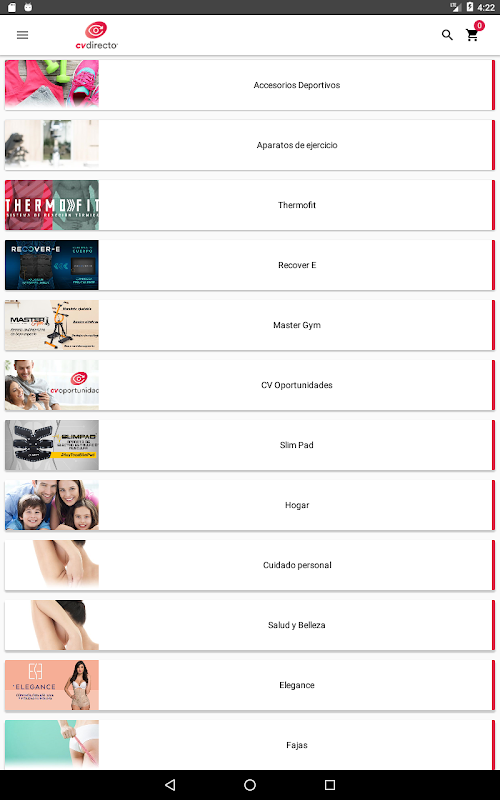Image resolution: width=500 pixels, height=800 pixels.
Task: Tap the system back button
Action: pos(170,785)
